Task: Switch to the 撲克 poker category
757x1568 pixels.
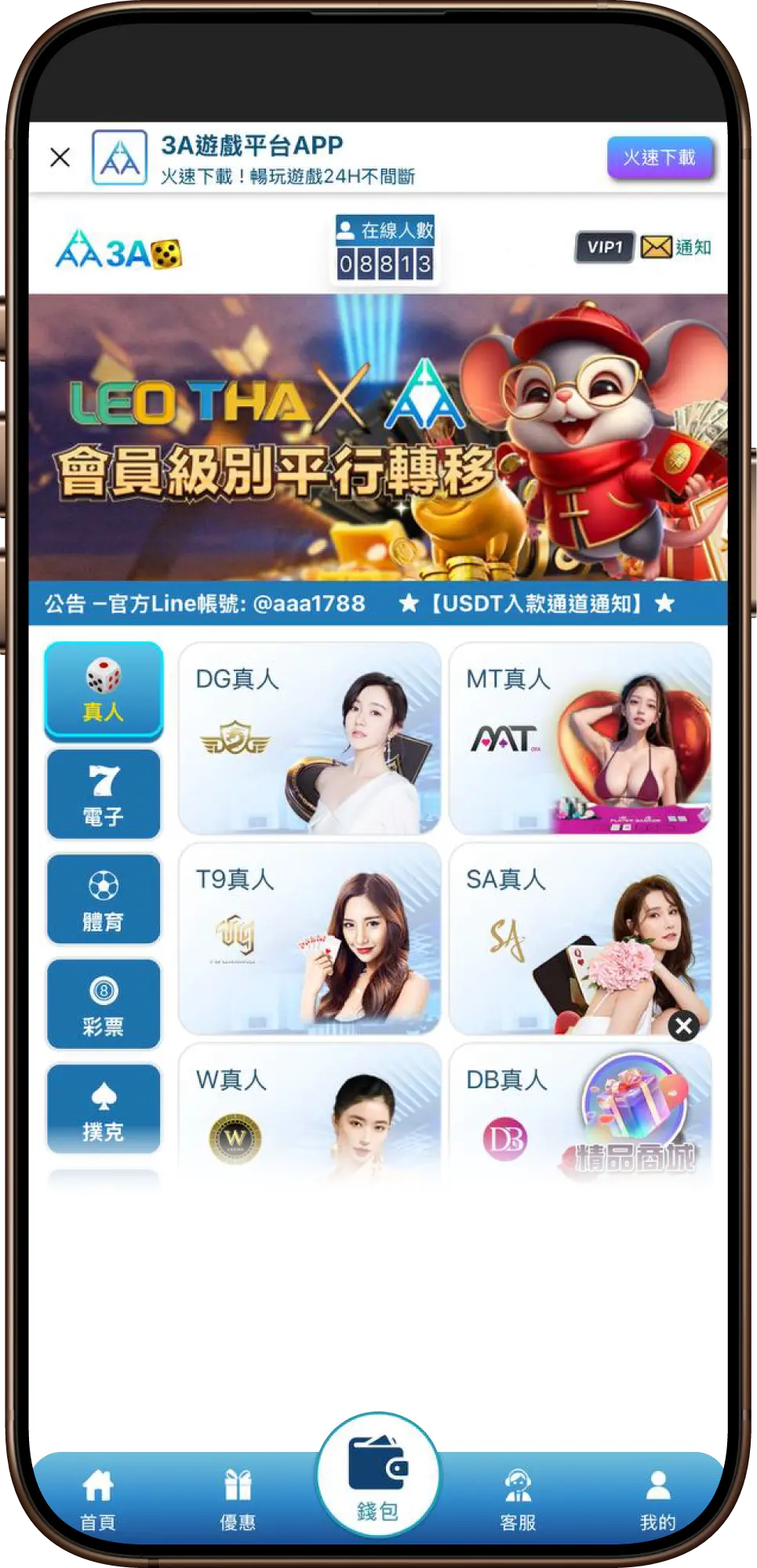Action: point(104,1109)
